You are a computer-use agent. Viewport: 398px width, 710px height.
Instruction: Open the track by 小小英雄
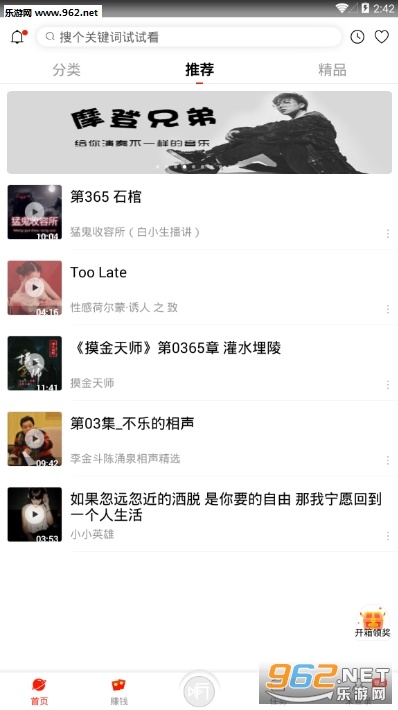coord(199,514)
